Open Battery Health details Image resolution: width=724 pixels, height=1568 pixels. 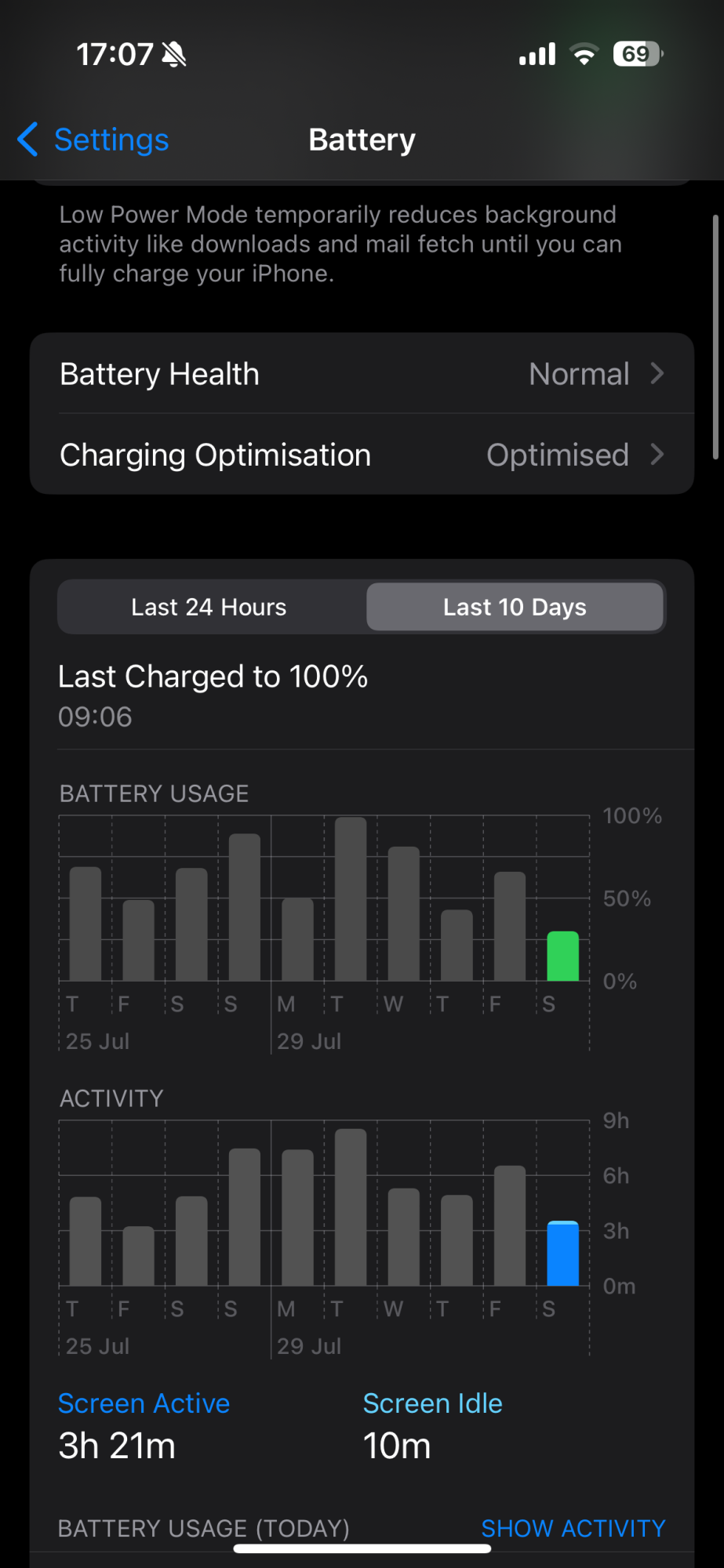[362, 374]
